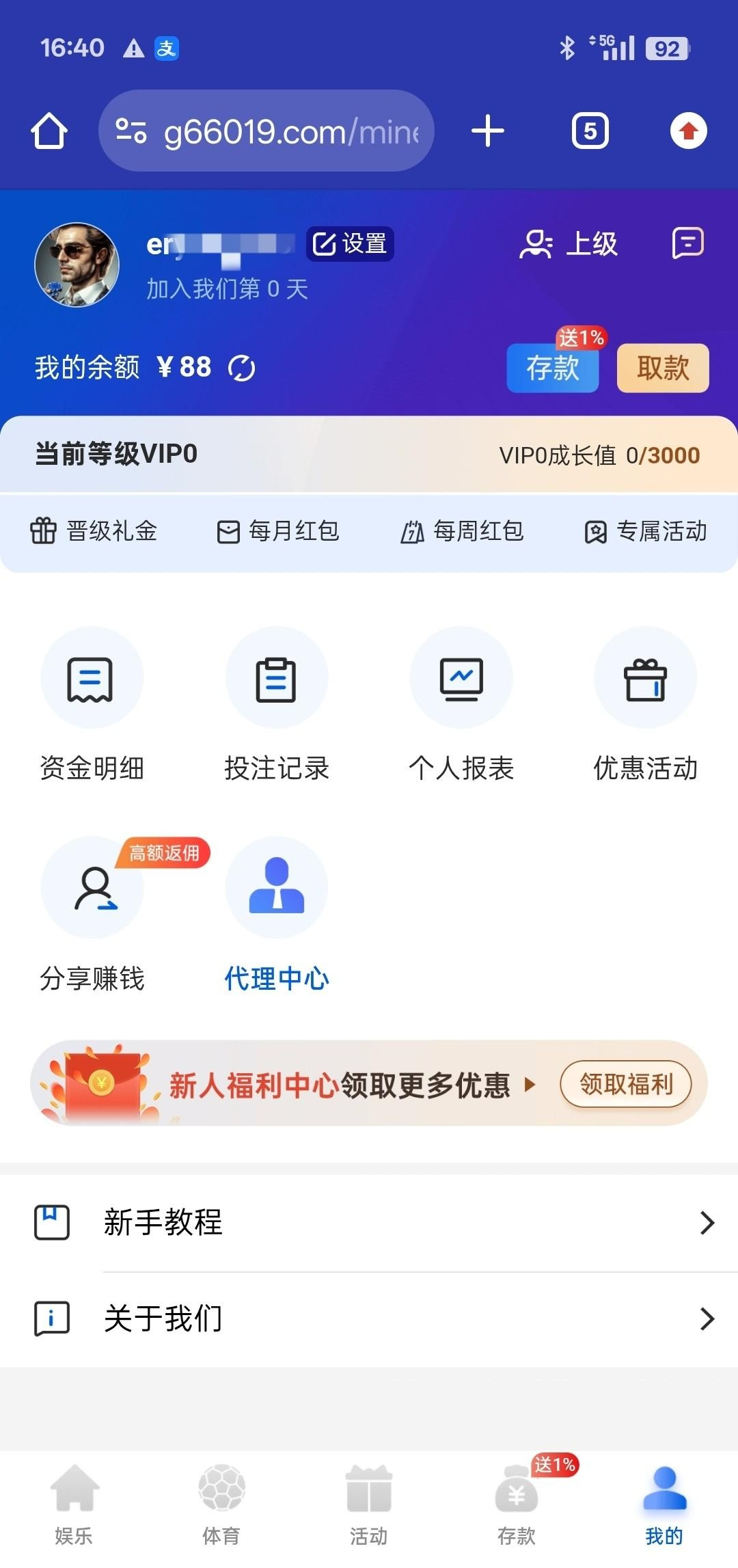Open 每周红包 weekly red packet
The height and width of the screenshot is (1568, 738).
[463, 531]
